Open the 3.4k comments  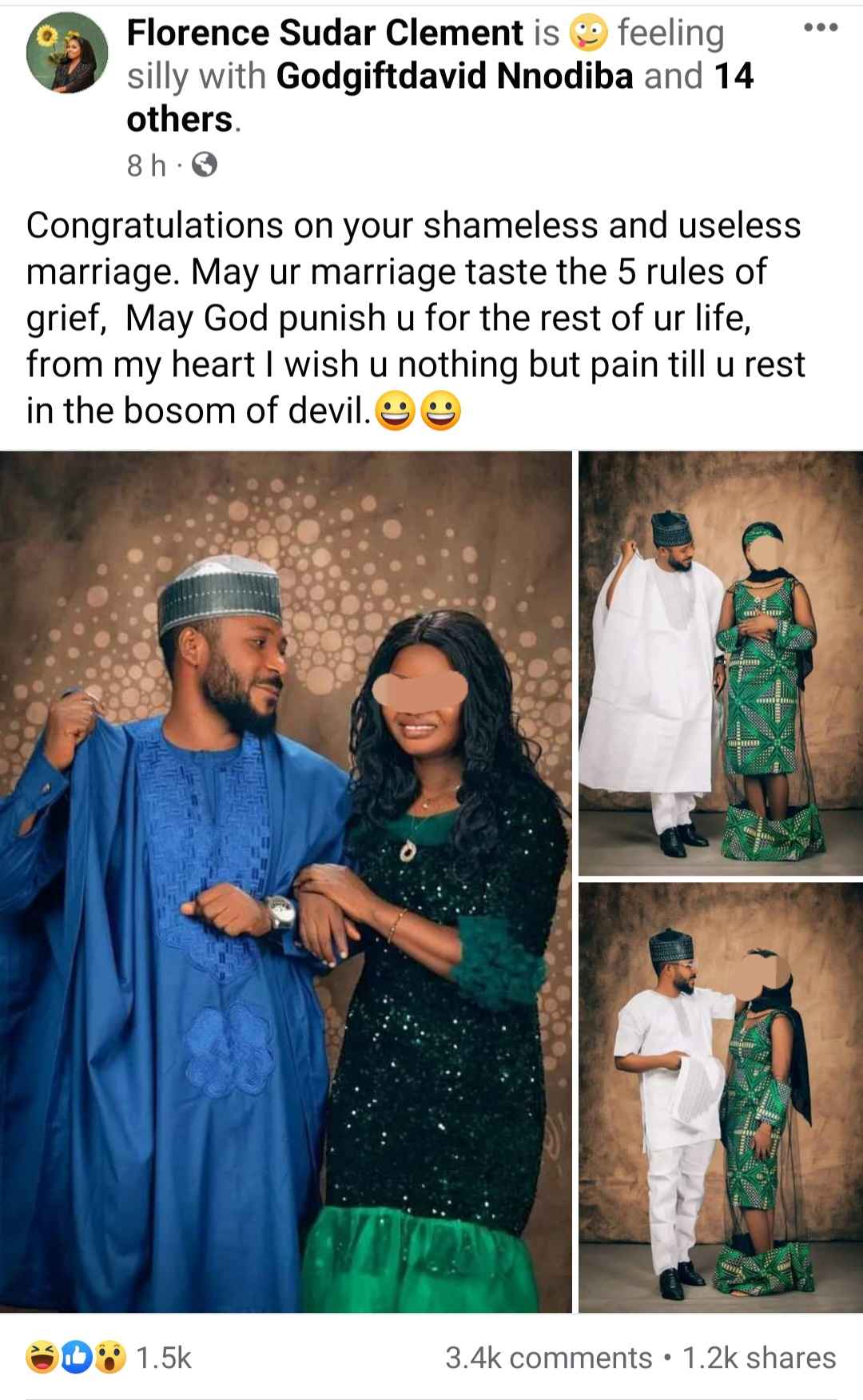click(548, 1358)
